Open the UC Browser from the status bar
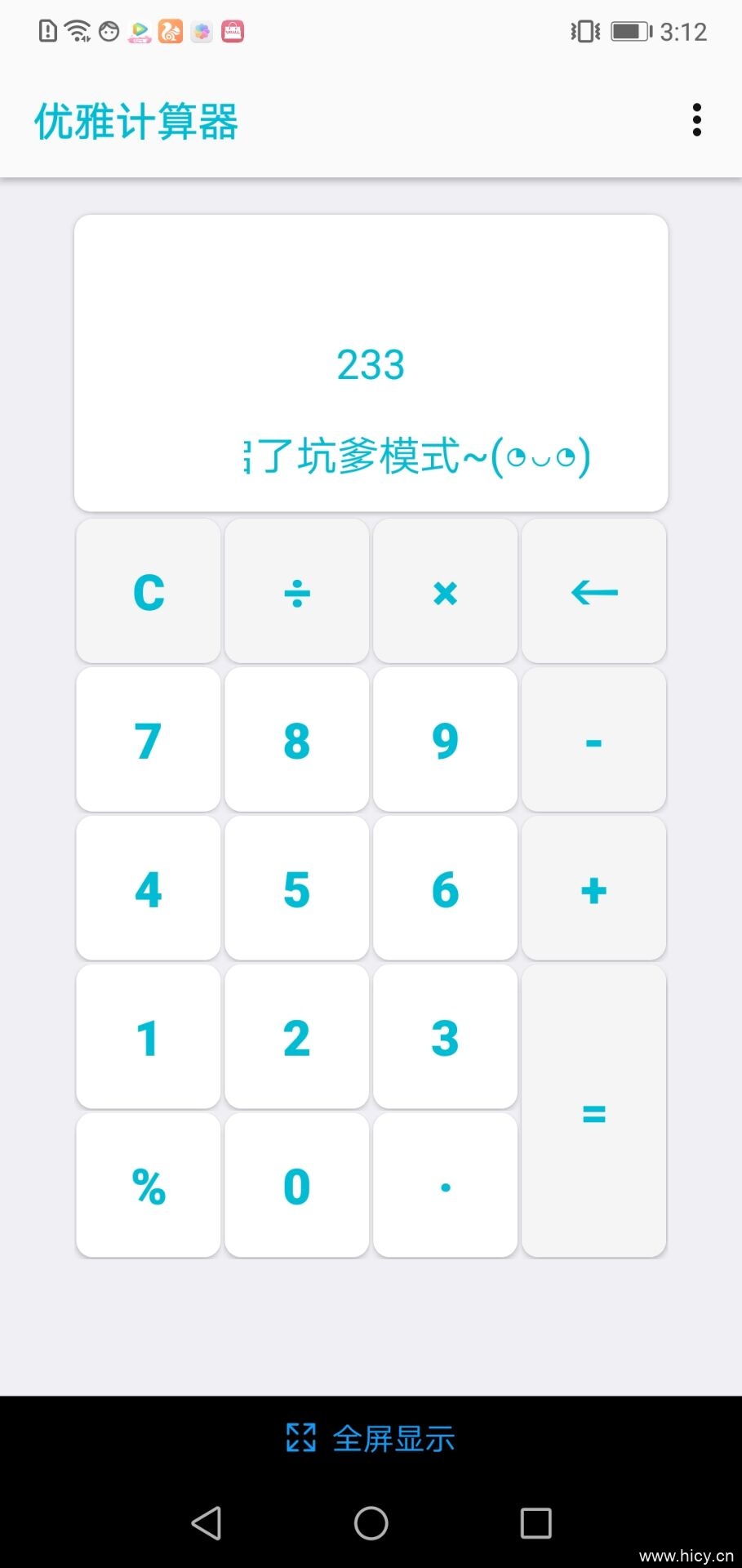The image size is (742, 1568). [169, 31]
